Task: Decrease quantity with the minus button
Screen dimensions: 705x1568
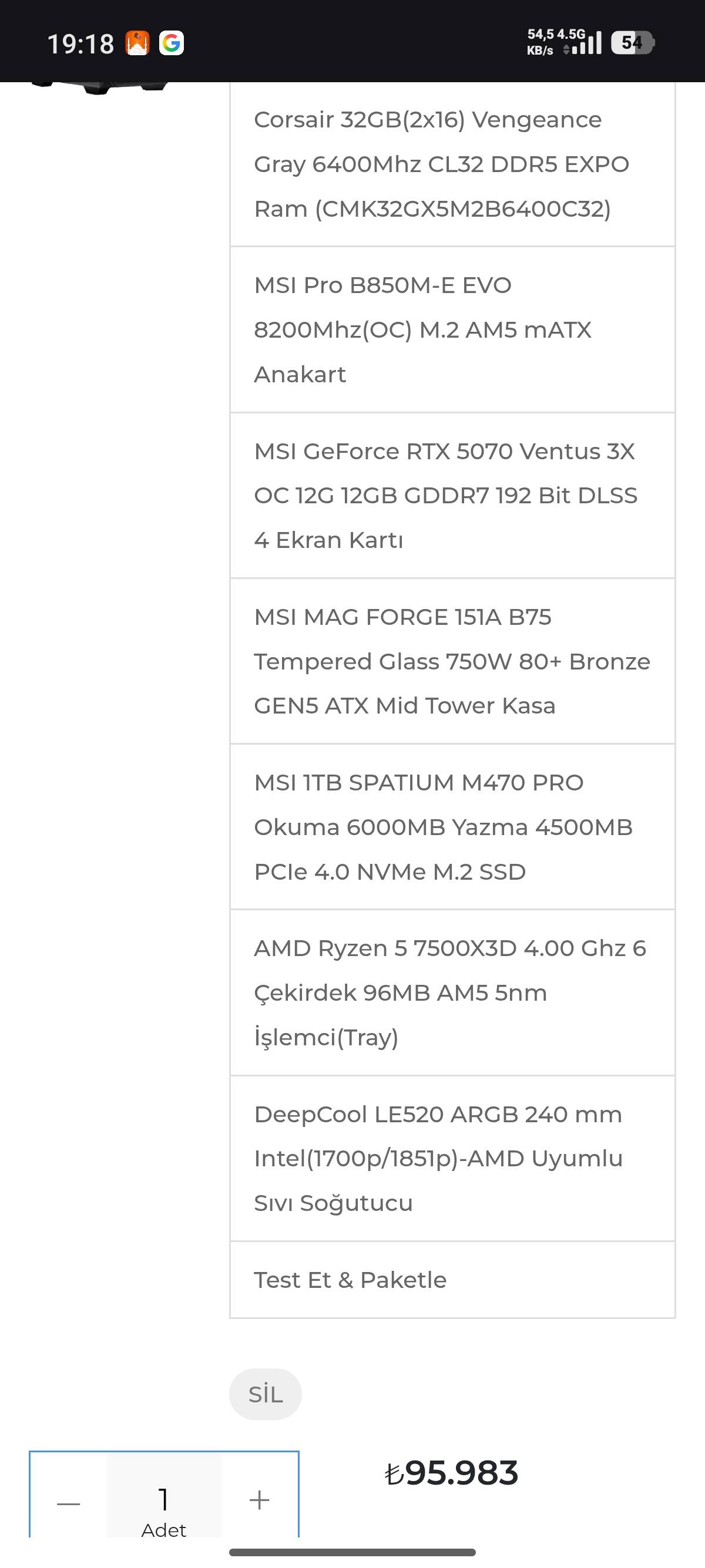Action: coord(69,1500)
